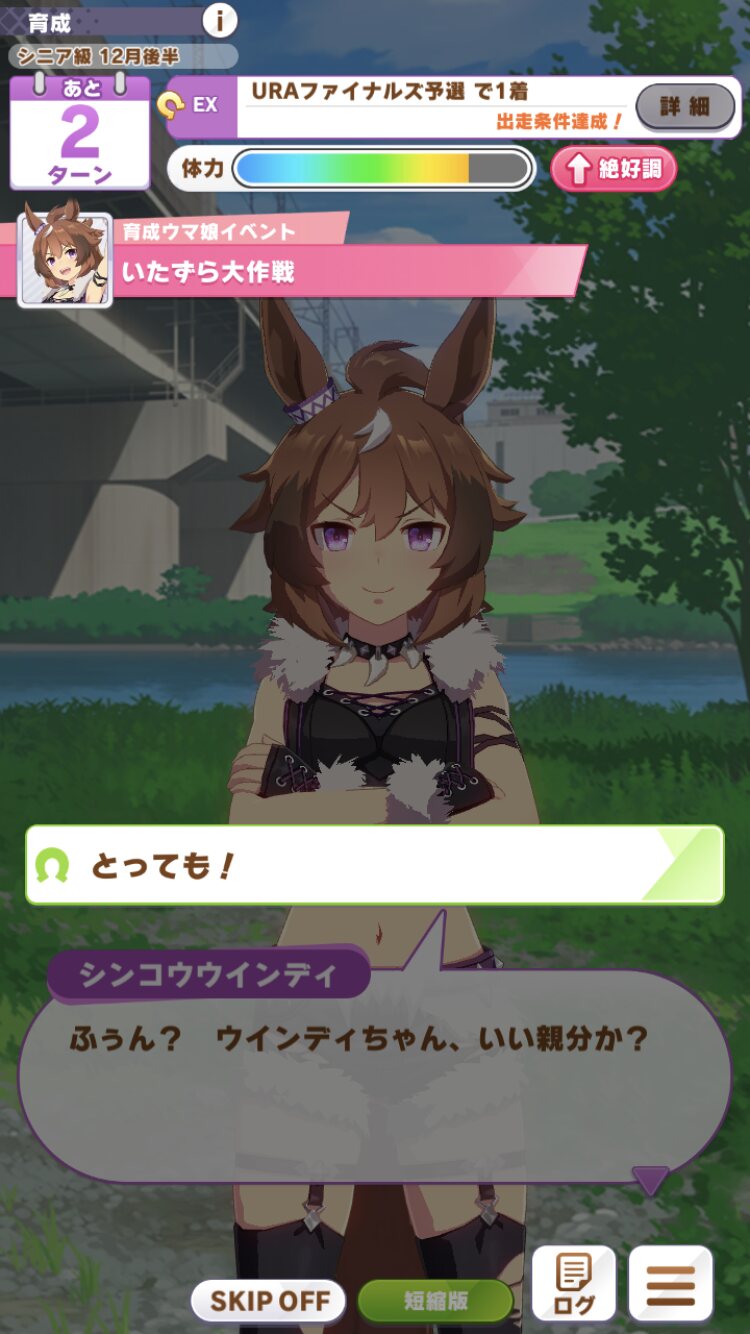
Task: Toggle the SKIP OFF button
Action: pyautogui.click(x=269, y=1300)
